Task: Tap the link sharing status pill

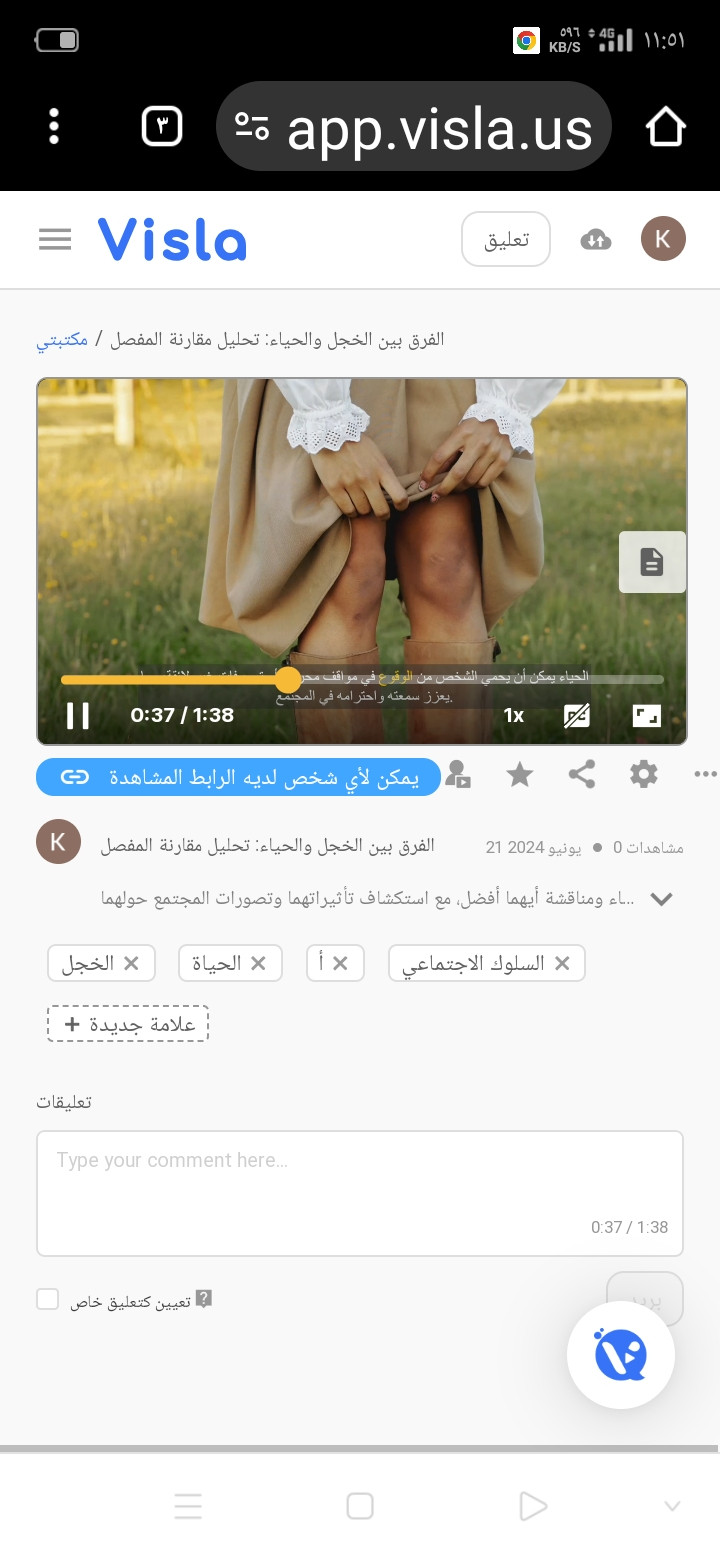Action: [x=238, y=777]
